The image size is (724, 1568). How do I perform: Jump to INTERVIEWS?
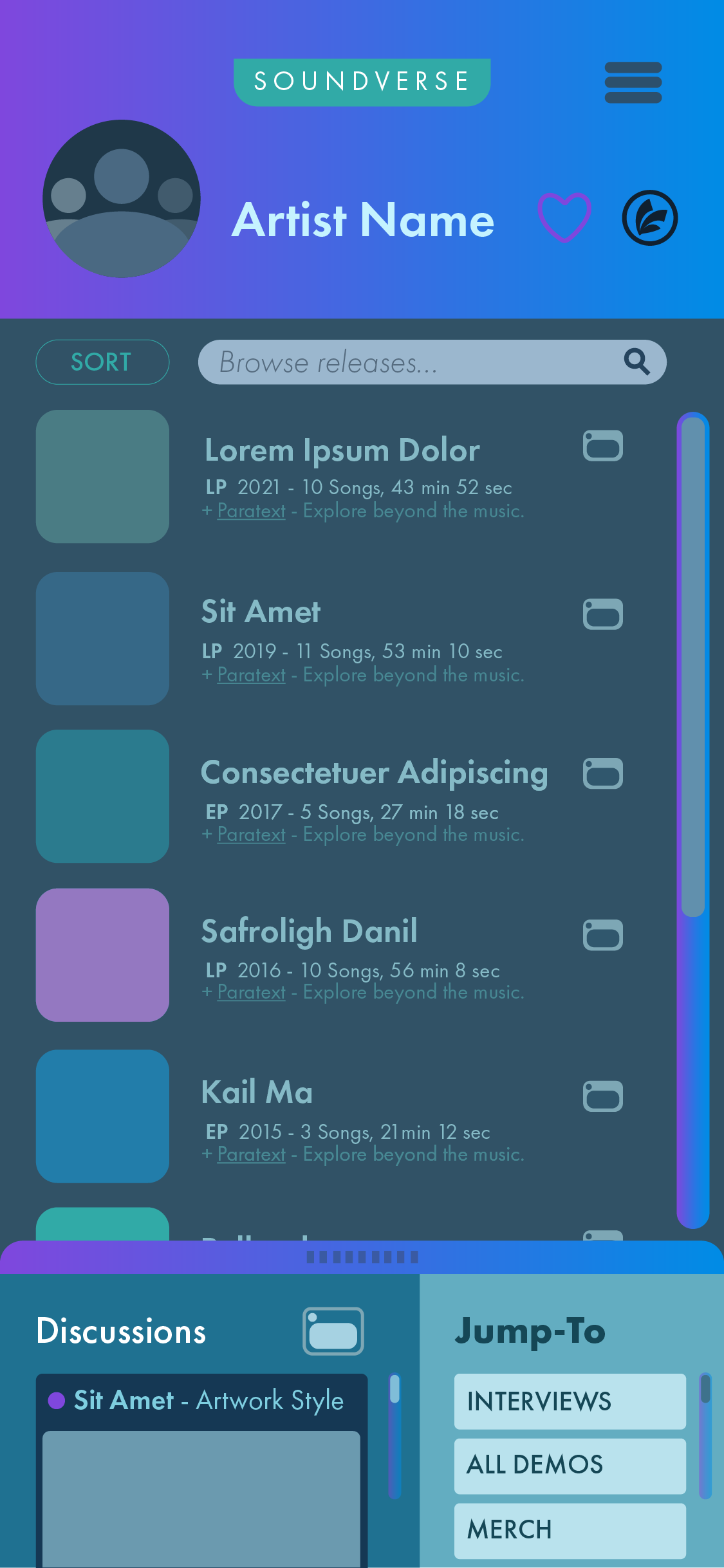pyautogui.click(x=570, y=1401)
